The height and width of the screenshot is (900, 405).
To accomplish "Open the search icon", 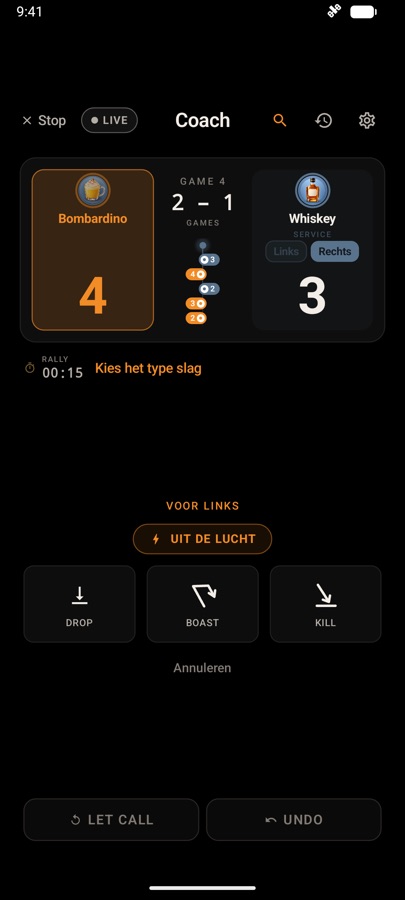I will 280,121.
